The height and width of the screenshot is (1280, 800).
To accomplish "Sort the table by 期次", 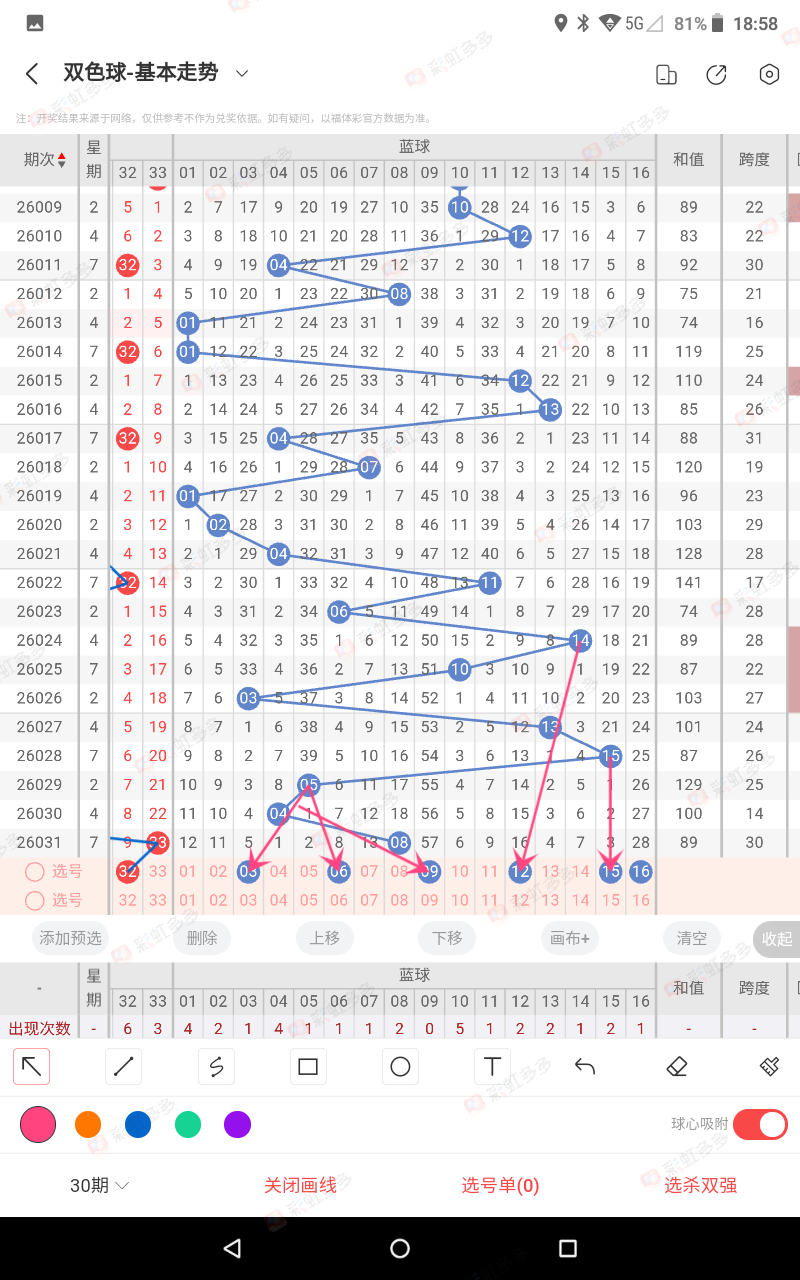I will (45, 160).
